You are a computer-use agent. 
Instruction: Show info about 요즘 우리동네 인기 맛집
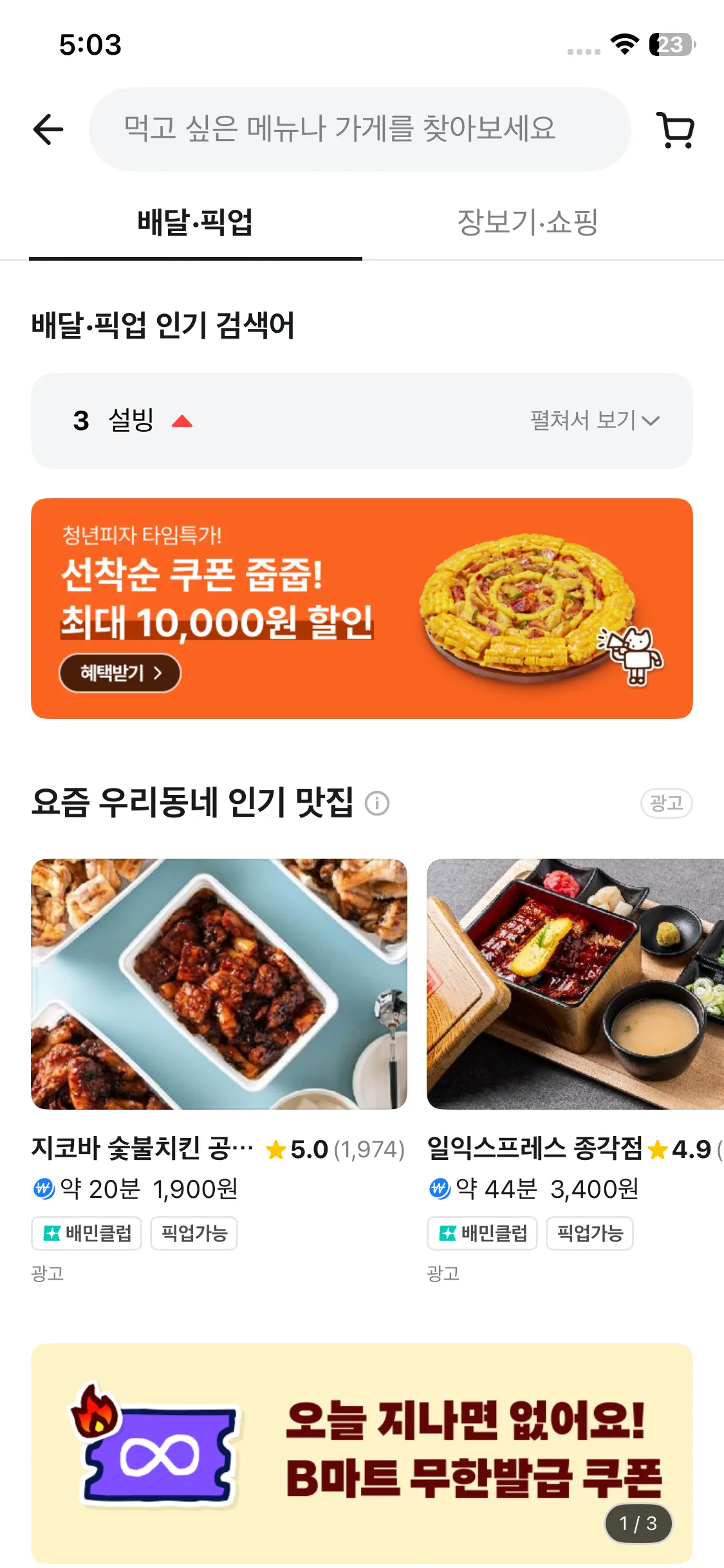point(377,803)
